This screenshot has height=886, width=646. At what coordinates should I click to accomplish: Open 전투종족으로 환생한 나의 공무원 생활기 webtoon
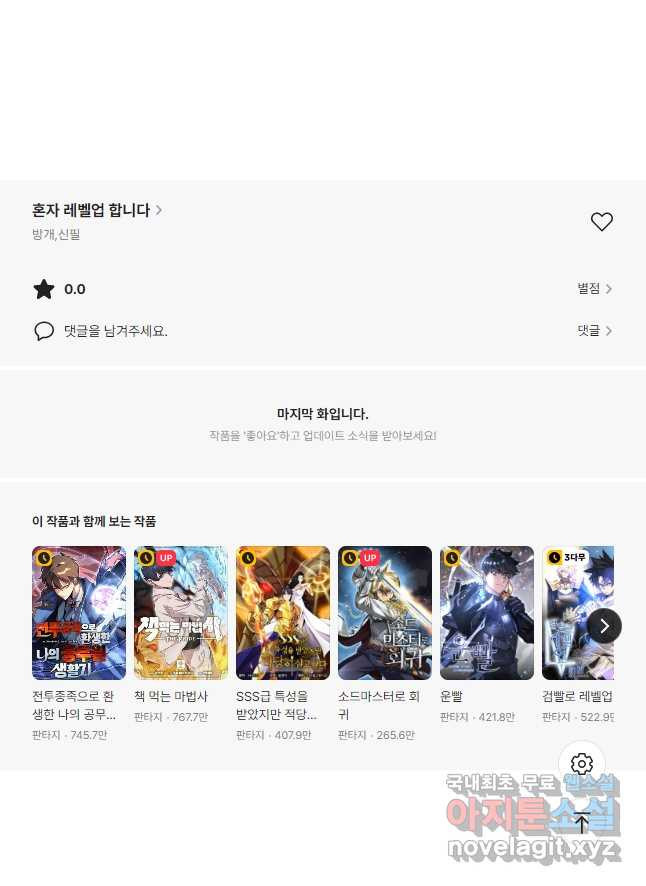(x=79, y=613)
